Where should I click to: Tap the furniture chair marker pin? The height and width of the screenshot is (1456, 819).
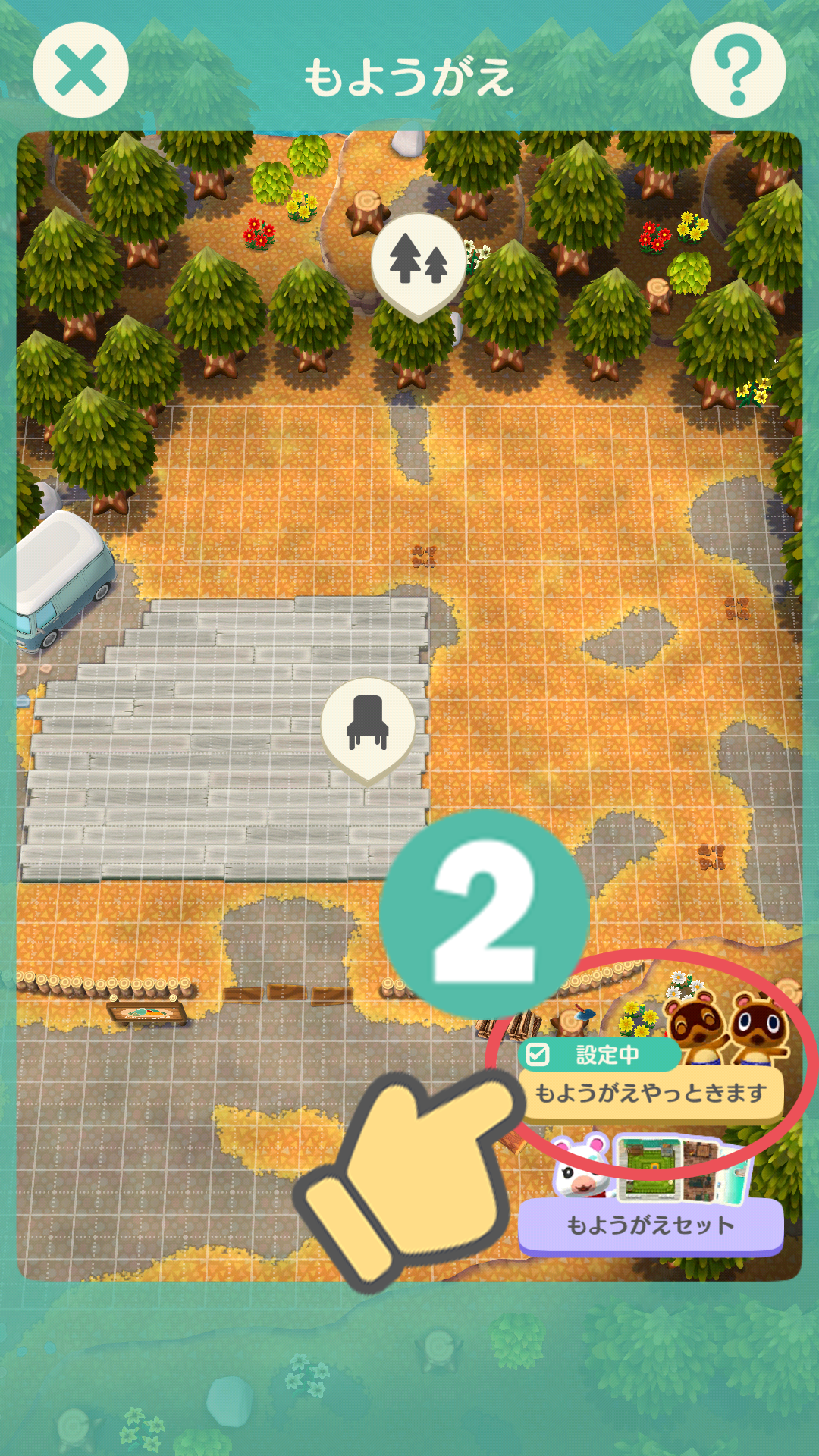click(x=368, y=726)
